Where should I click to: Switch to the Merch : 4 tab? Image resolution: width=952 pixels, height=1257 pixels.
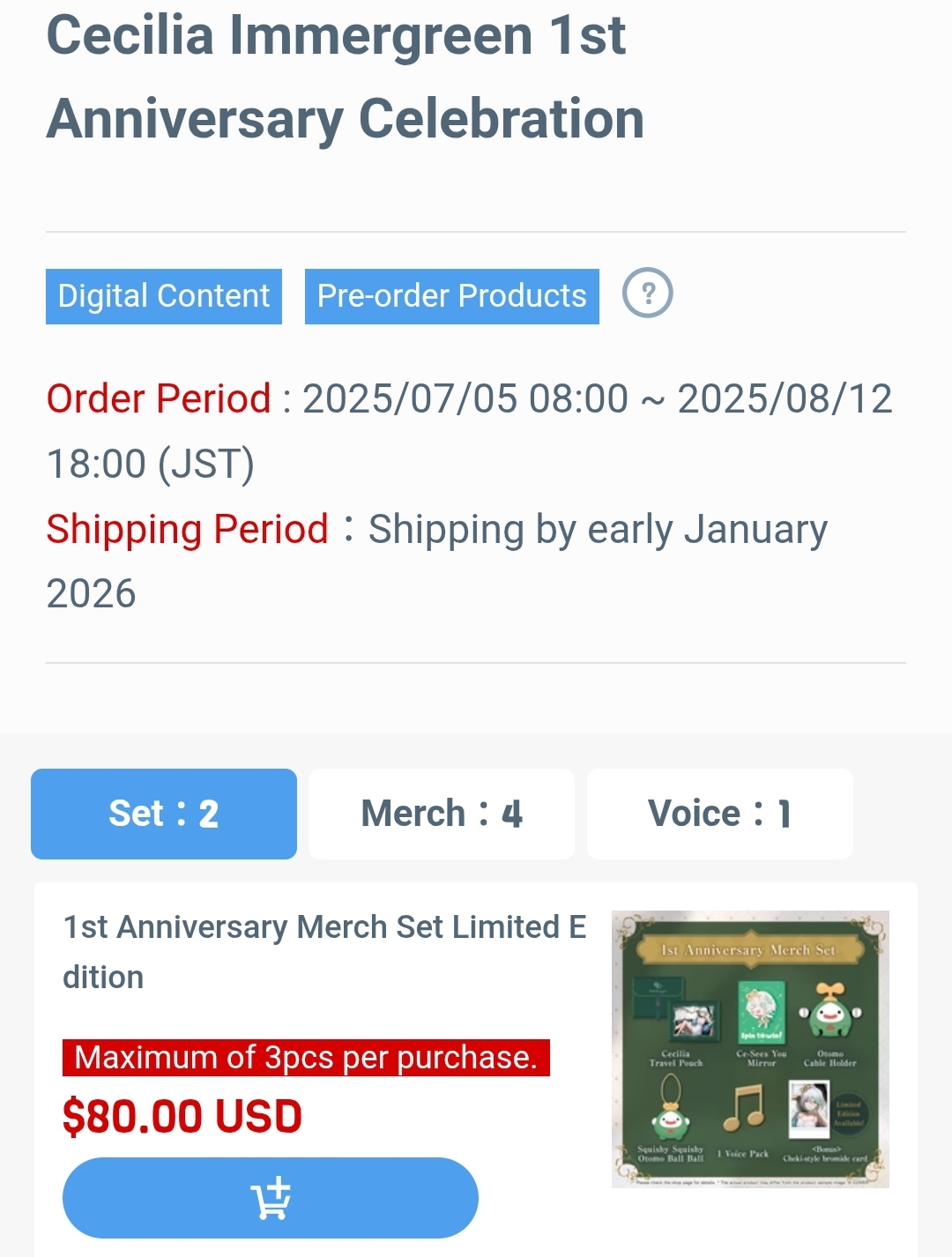[x=442, y=814]
